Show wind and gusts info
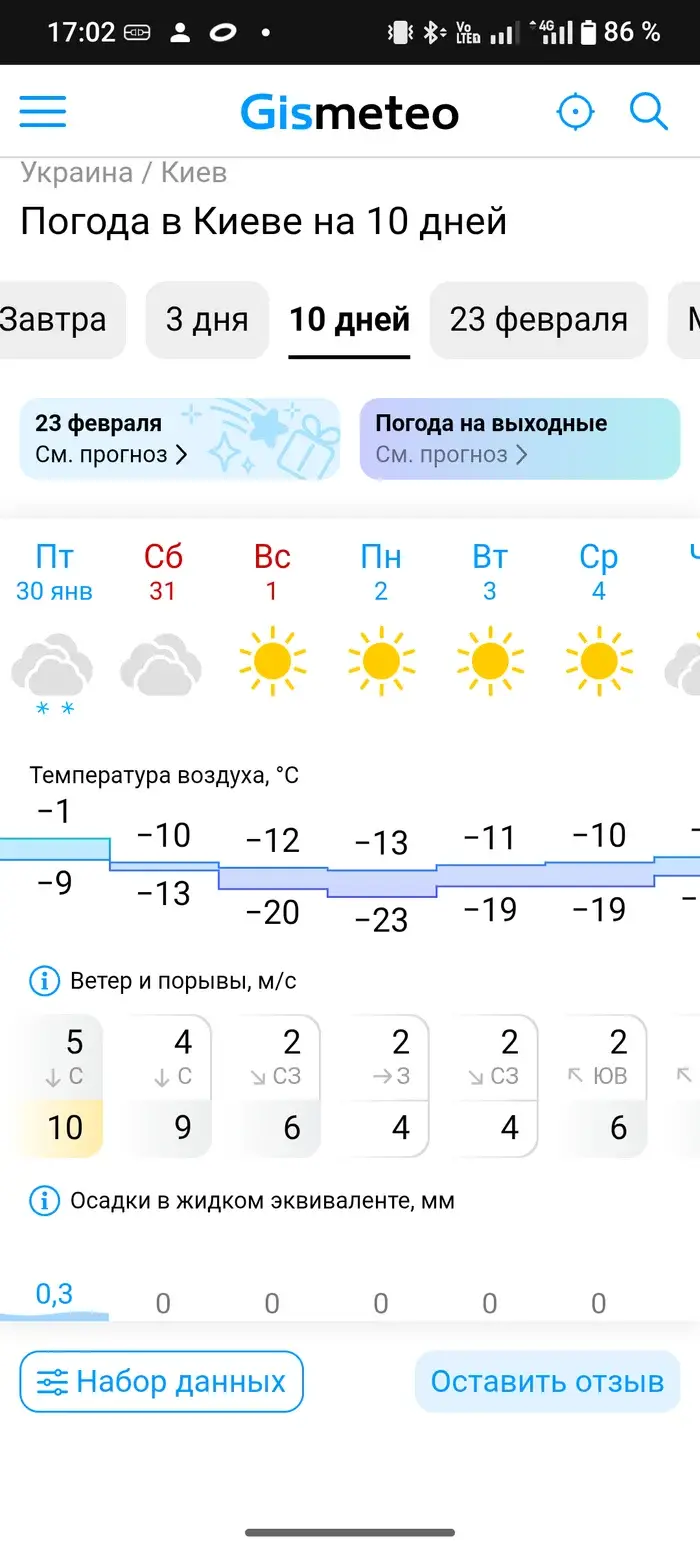700x1556 pixels. 45,981
